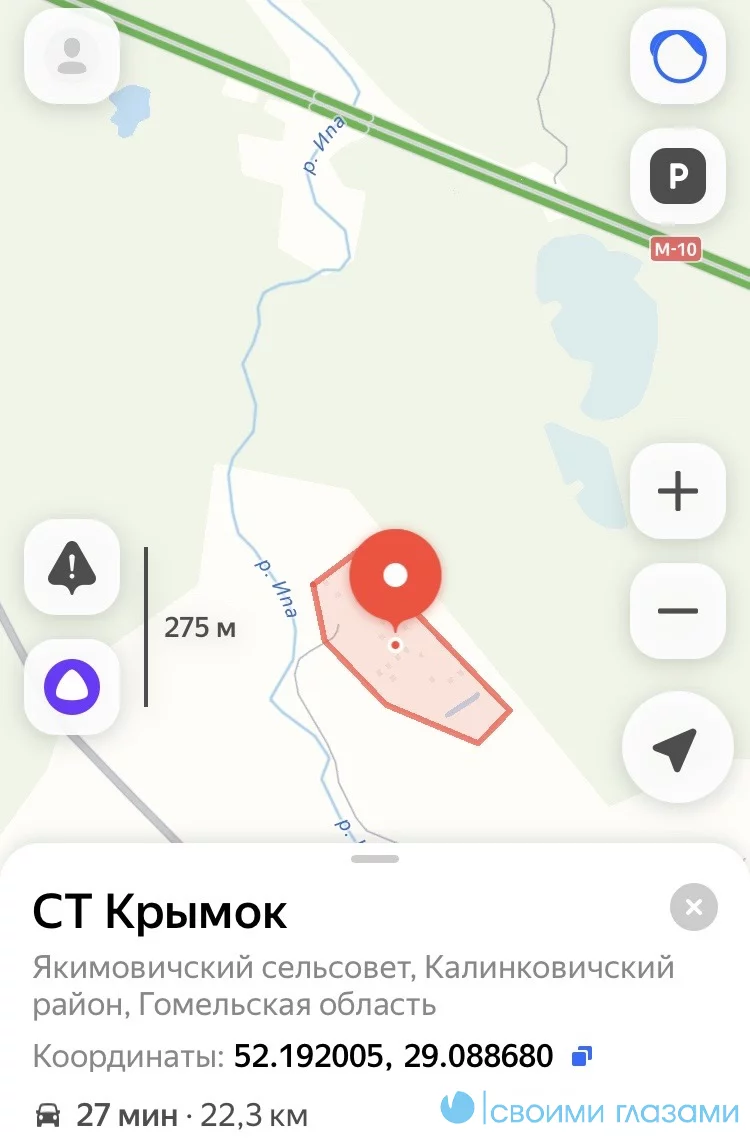Report a road event with warning icon
The height and width of the screenshot is (1140, 750).
[x=72, y=567]
